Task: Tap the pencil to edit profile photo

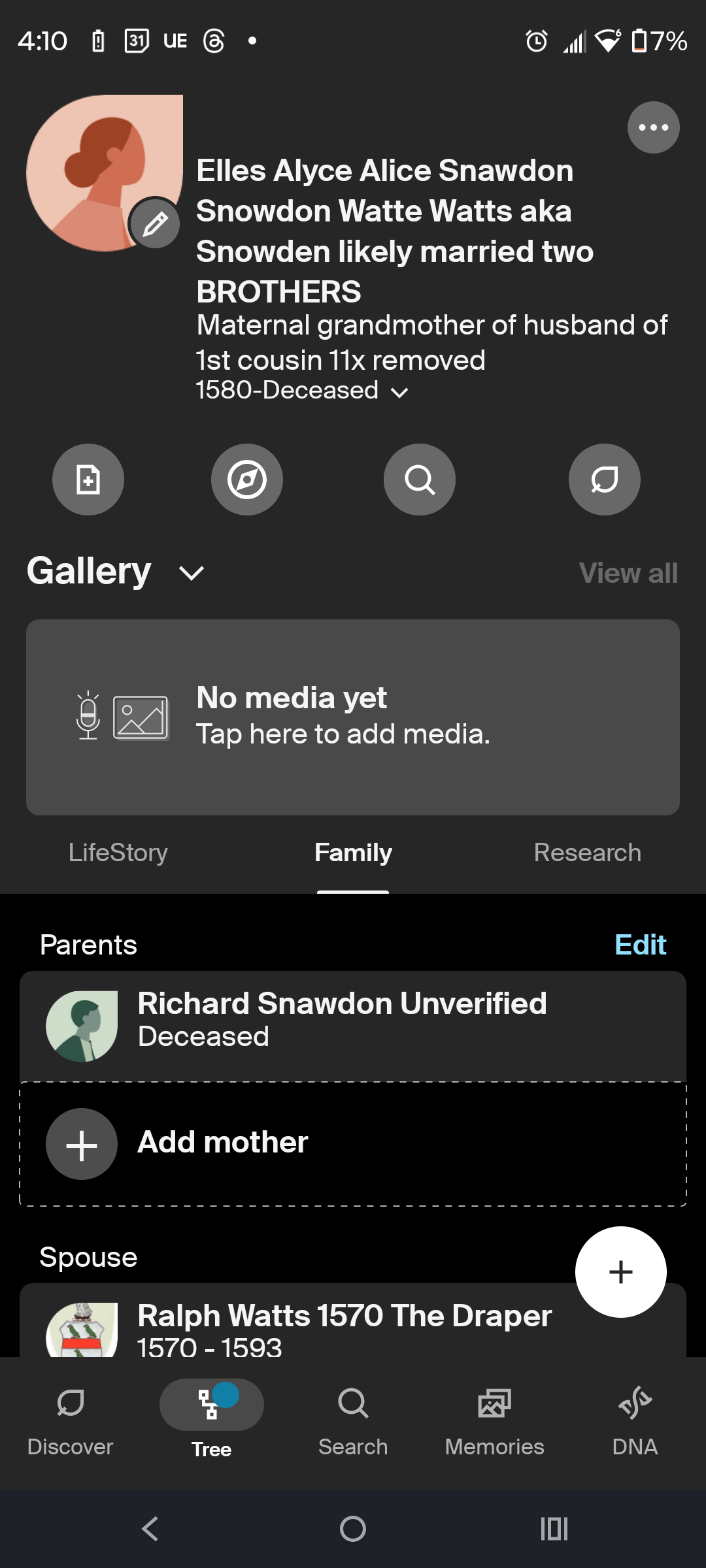Action: tap(155, 223)
